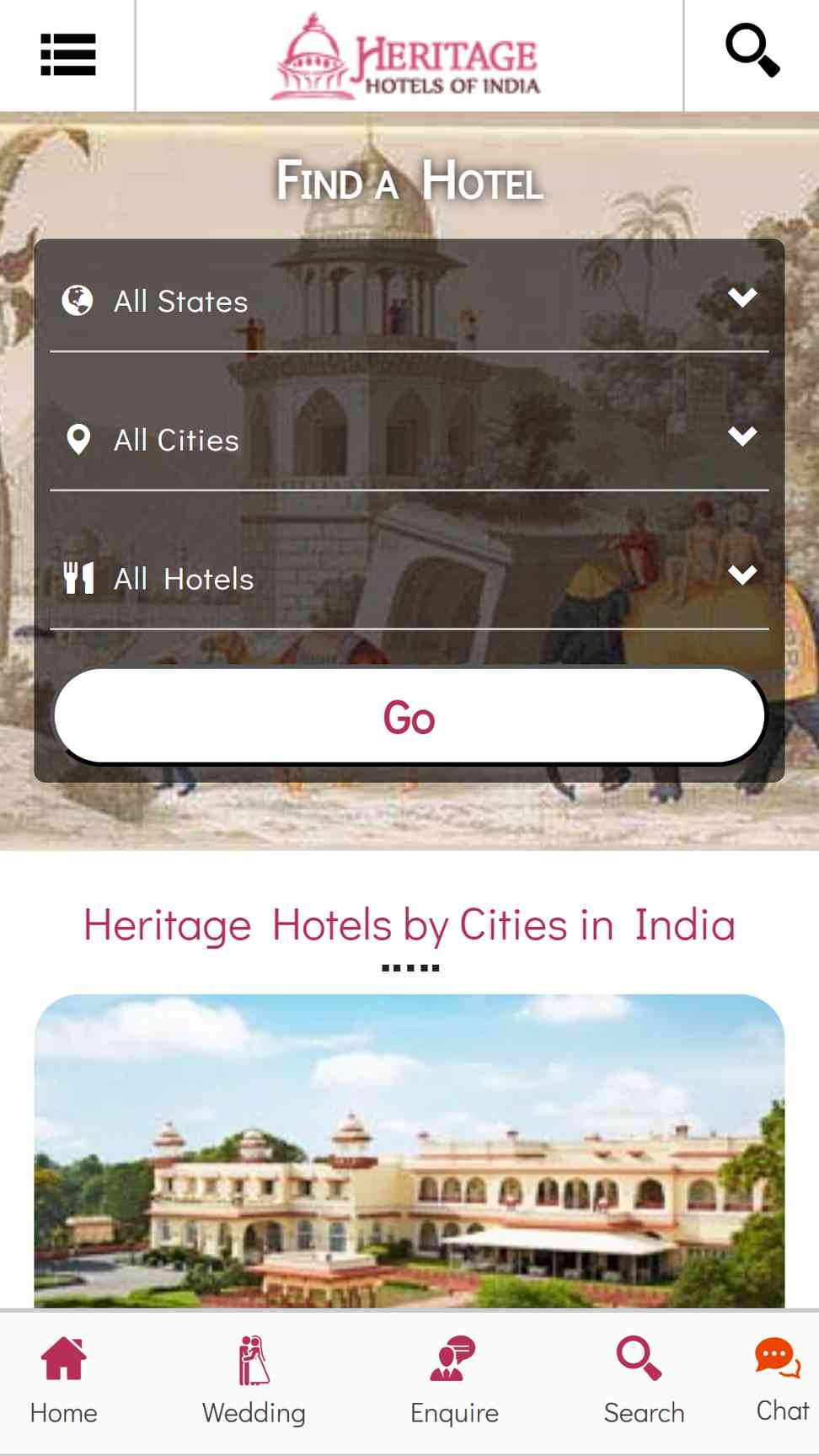This screenshot has height=1456, width=819.
Task: Tap the search magnifier in header
Action: [752, 51]
